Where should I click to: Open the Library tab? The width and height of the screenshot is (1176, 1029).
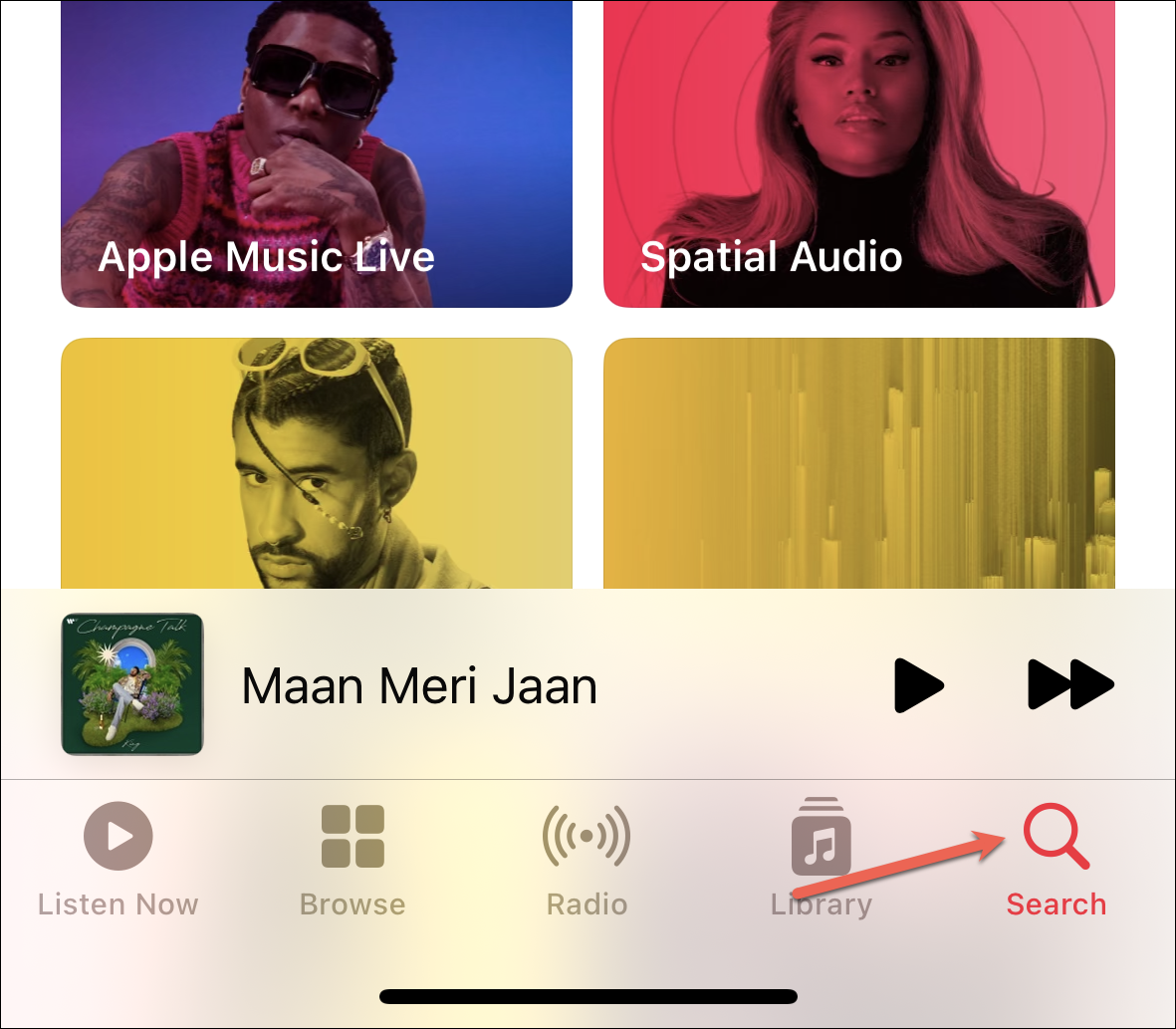(x=821, y=859)
